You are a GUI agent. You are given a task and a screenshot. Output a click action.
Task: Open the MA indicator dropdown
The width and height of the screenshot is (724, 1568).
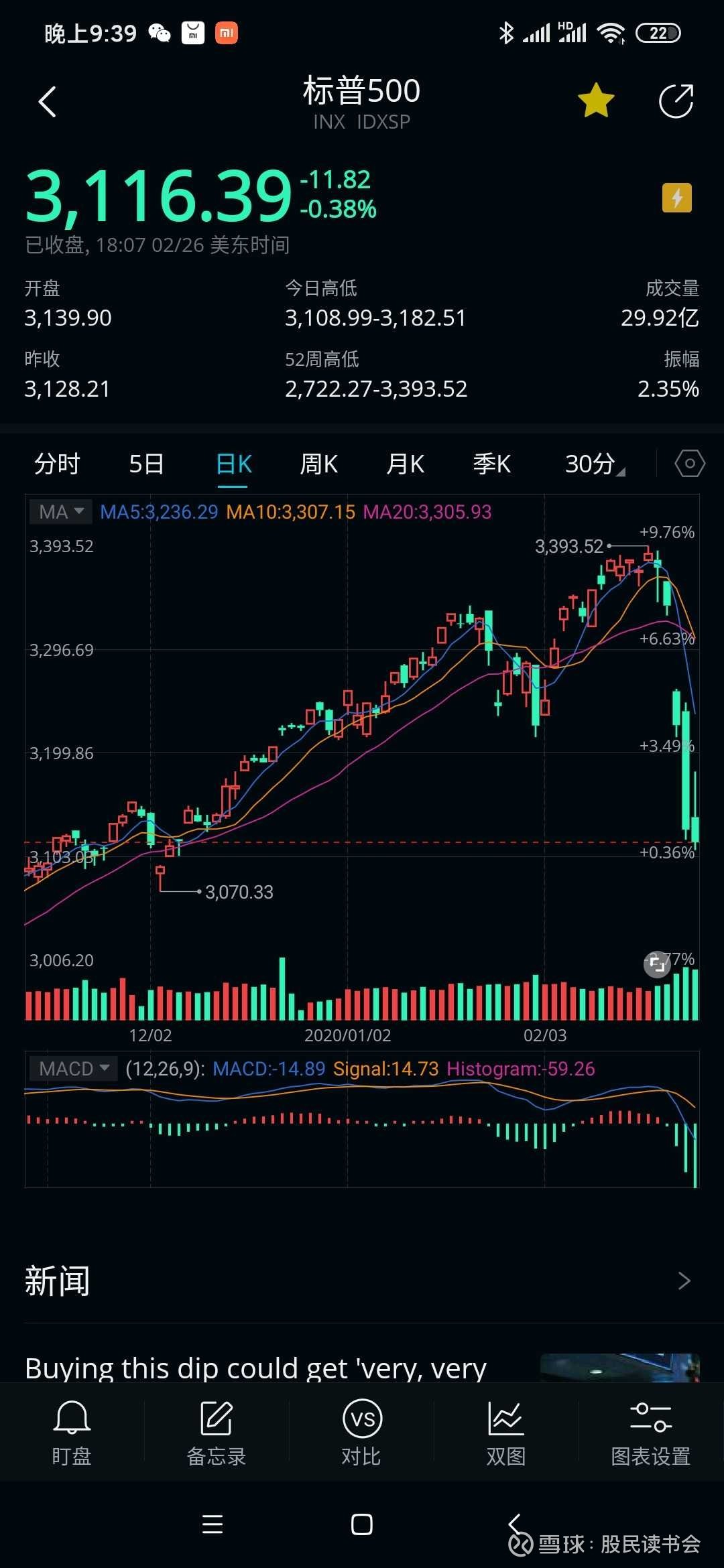tap(60, 512)
